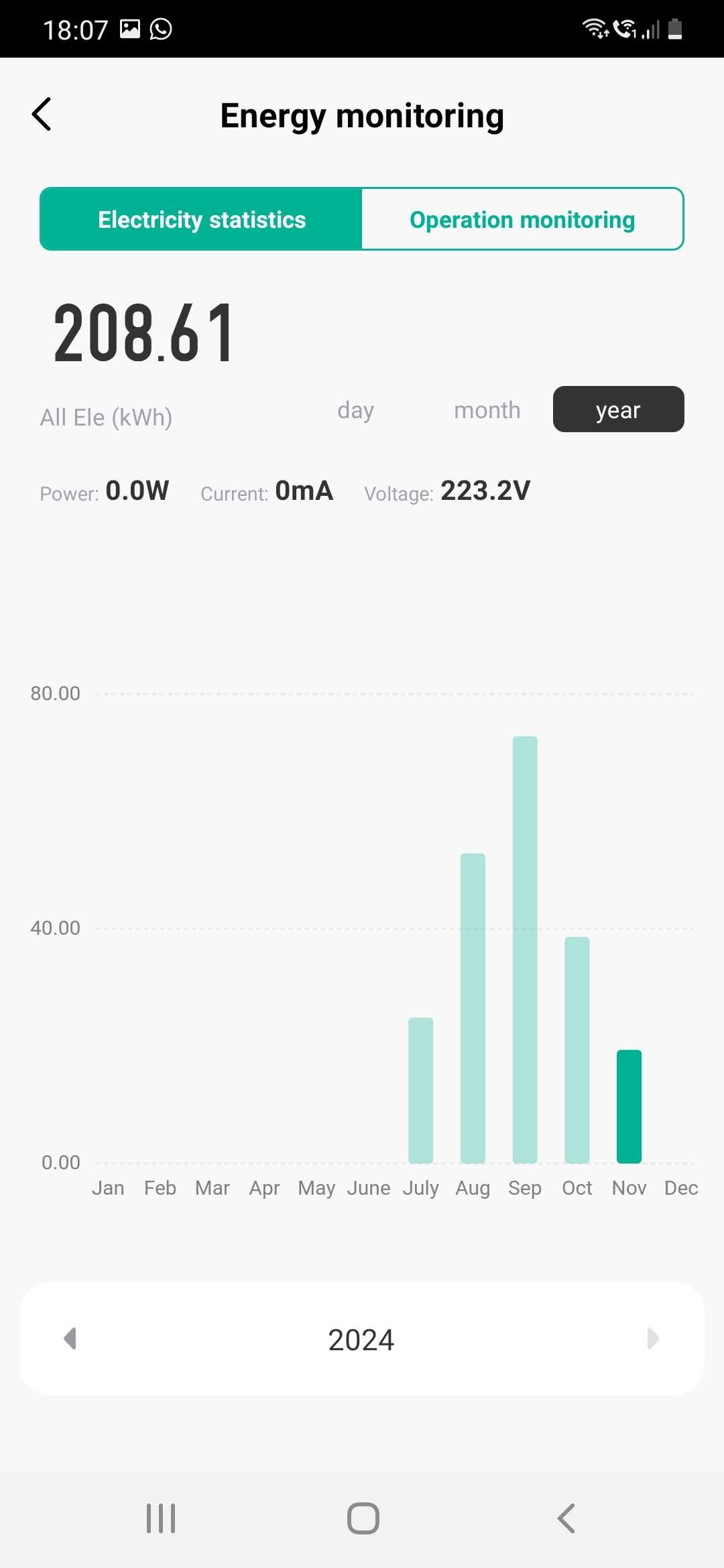Open recent apps from the navigation bar
724x1568 pixels.
click(161, 1518)
